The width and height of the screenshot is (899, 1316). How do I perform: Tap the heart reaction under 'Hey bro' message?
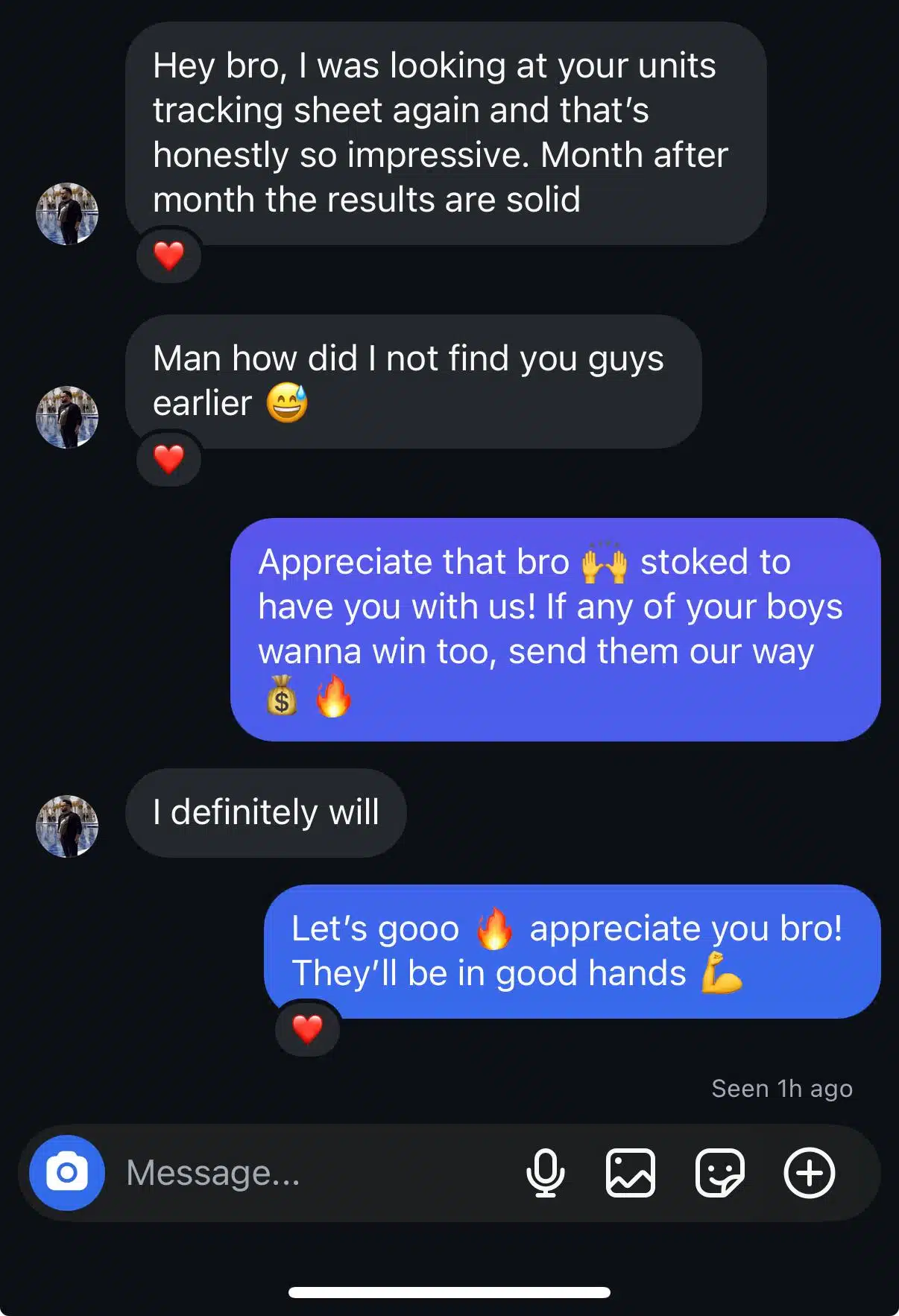pos(168,256)
